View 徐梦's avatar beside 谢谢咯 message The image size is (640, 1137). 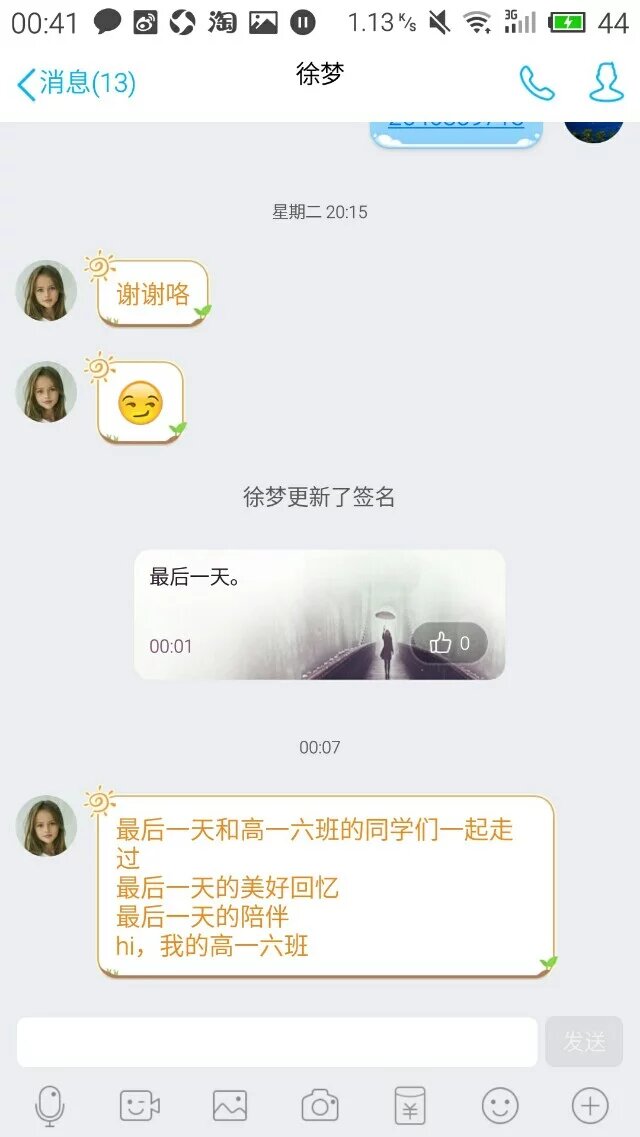46,291
